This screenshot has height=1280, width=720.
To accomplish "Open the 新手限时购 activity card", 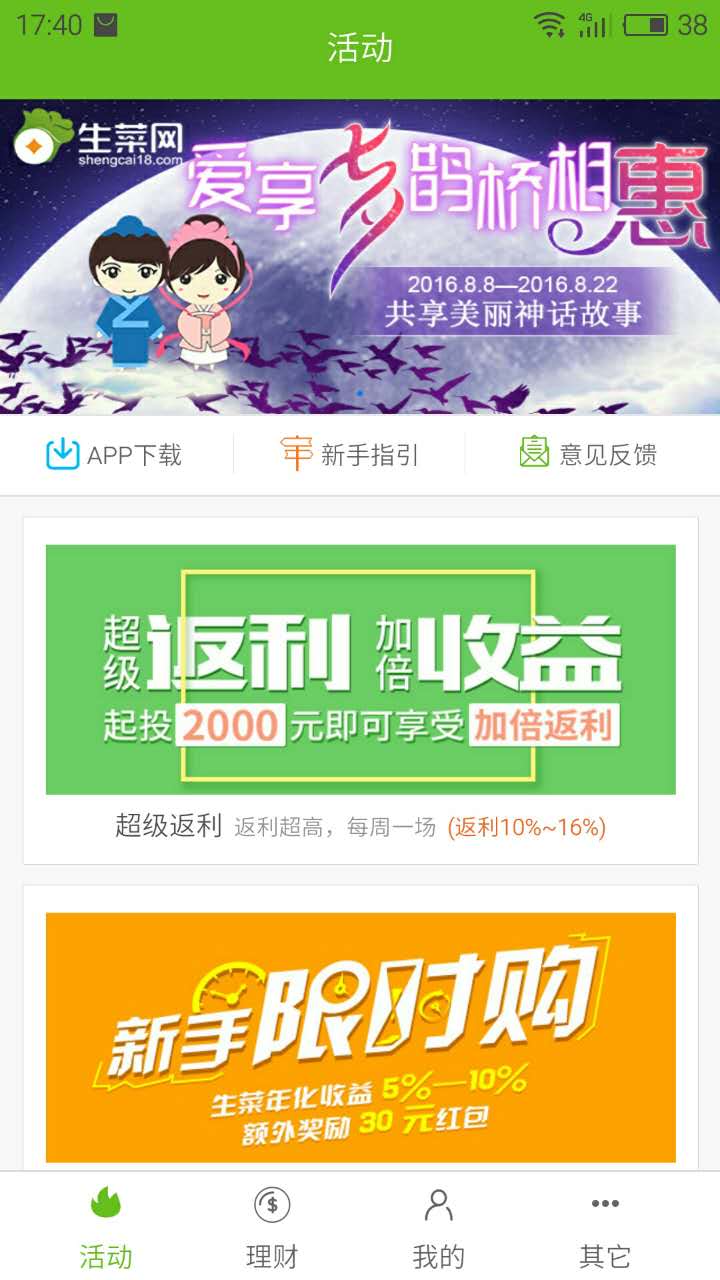I will [360, 1037].
